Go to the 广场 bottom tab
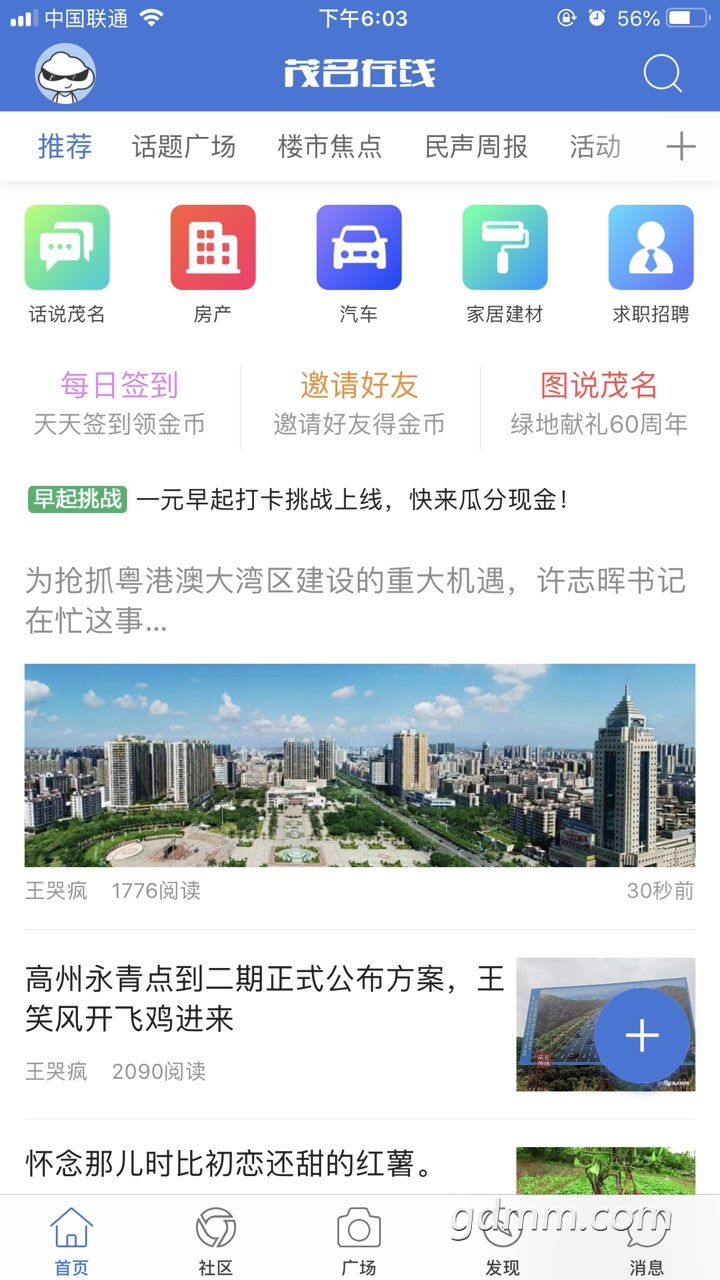The height and width of the screenshot is (1280, 720). pos(359,1240)
